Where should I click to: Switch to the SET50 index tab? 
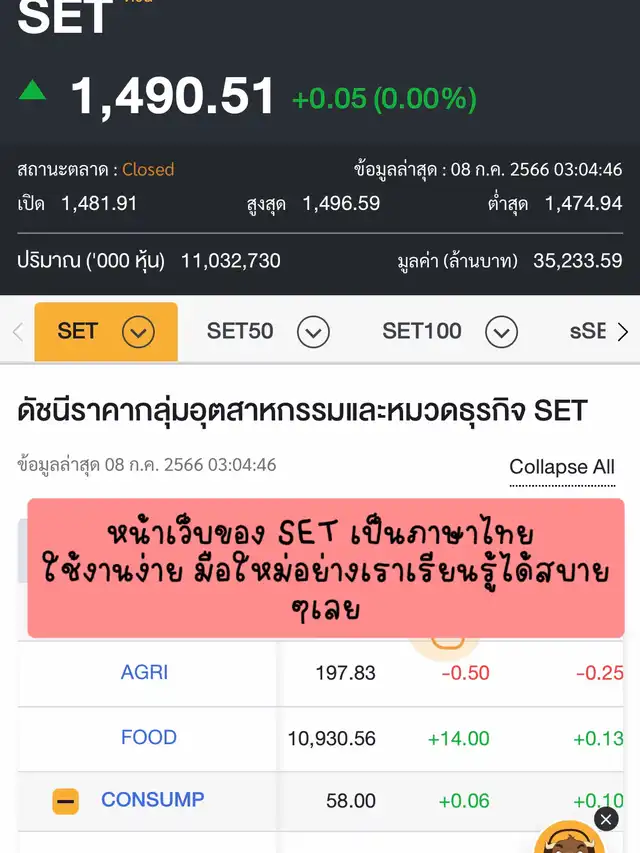[240, 331]
